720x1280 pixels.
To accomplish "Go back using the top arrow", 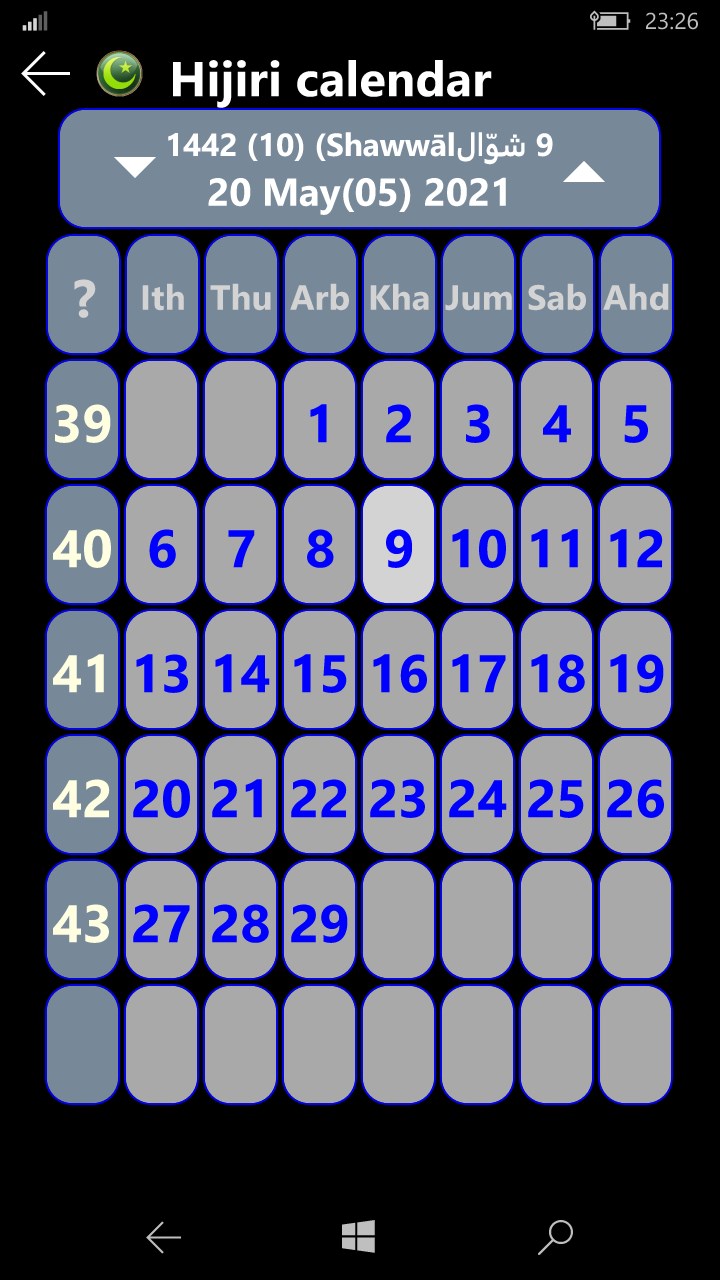I will coord(46,75).
